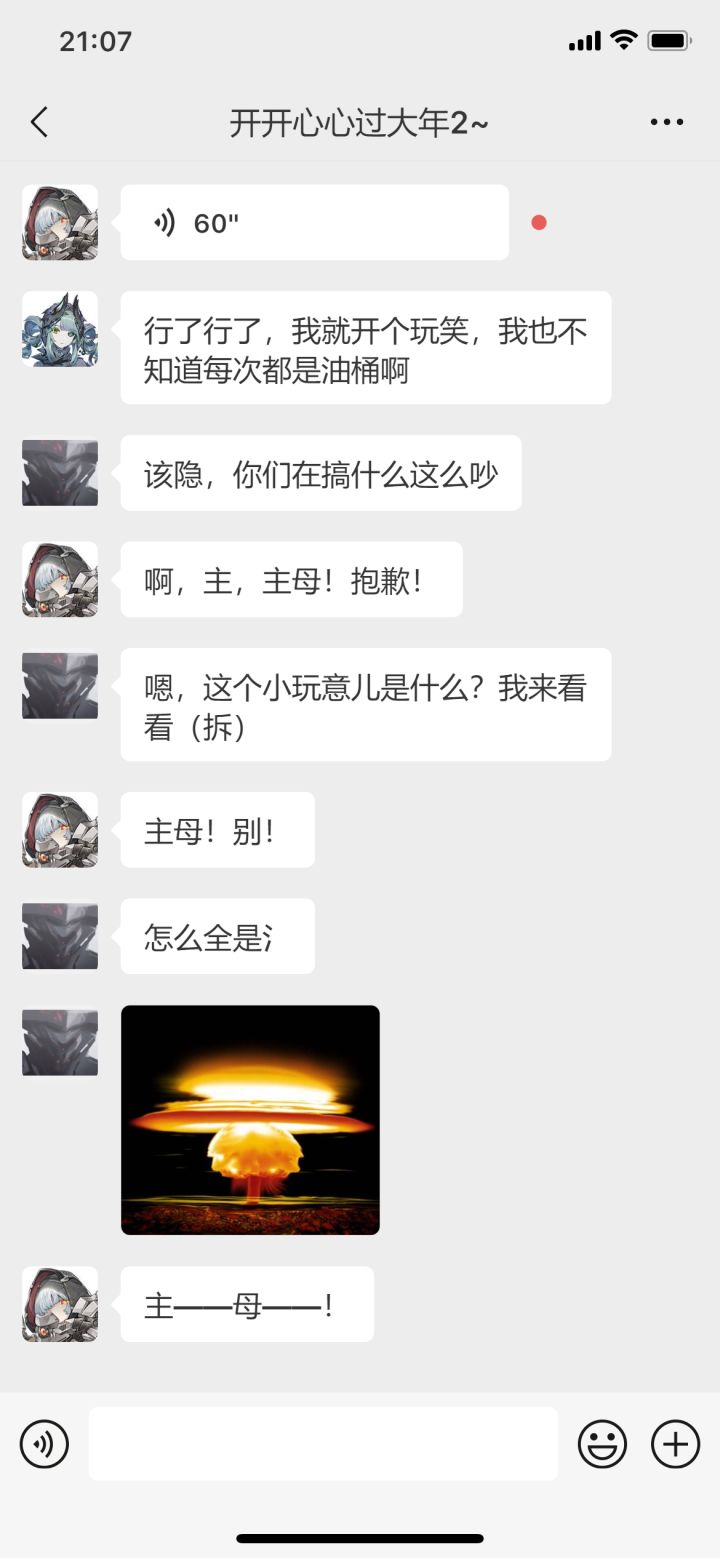Tap the back chevron to leave the chat
The width and height of the screenshot is (720, 1558).
click(x=38, y=121)
